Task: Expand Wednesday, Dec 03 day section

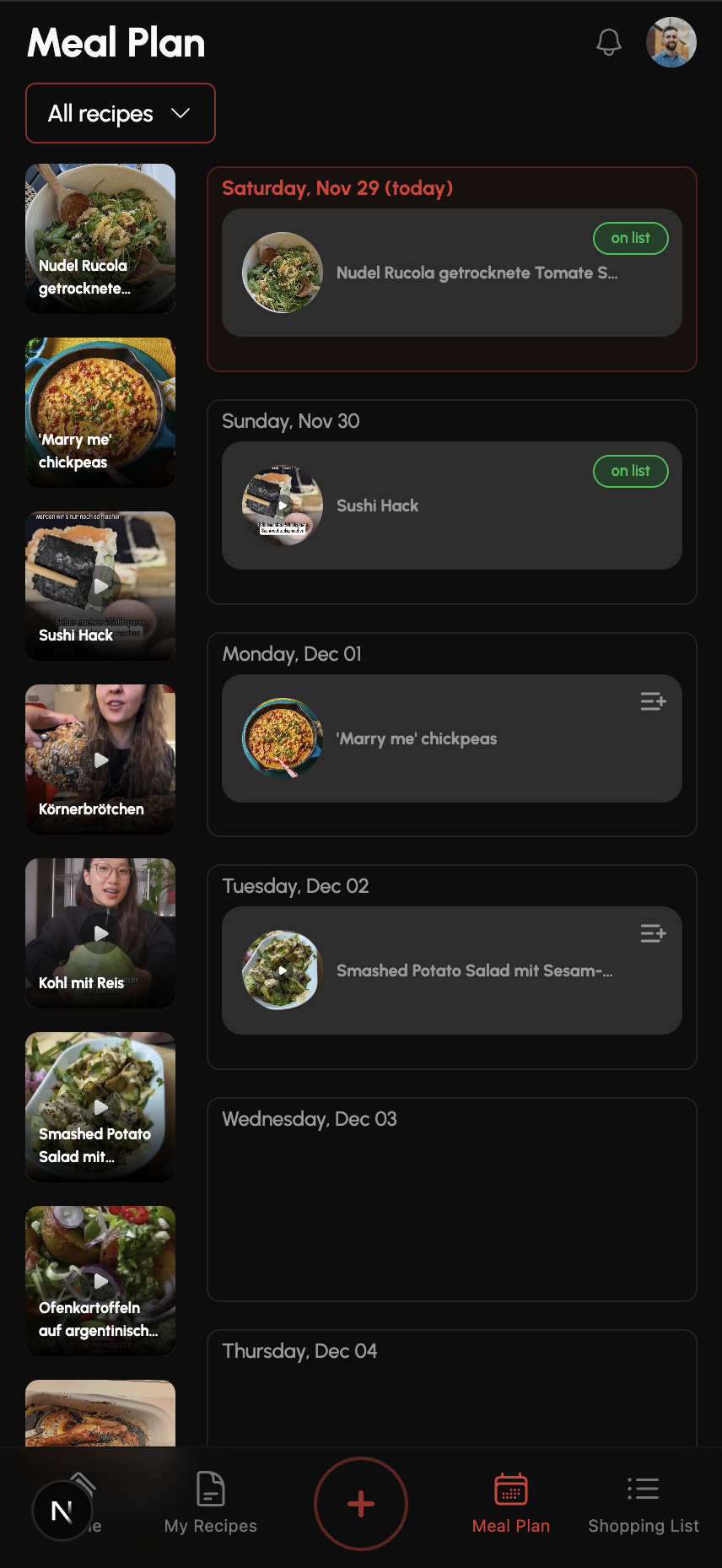Action: coord(452,1198)
